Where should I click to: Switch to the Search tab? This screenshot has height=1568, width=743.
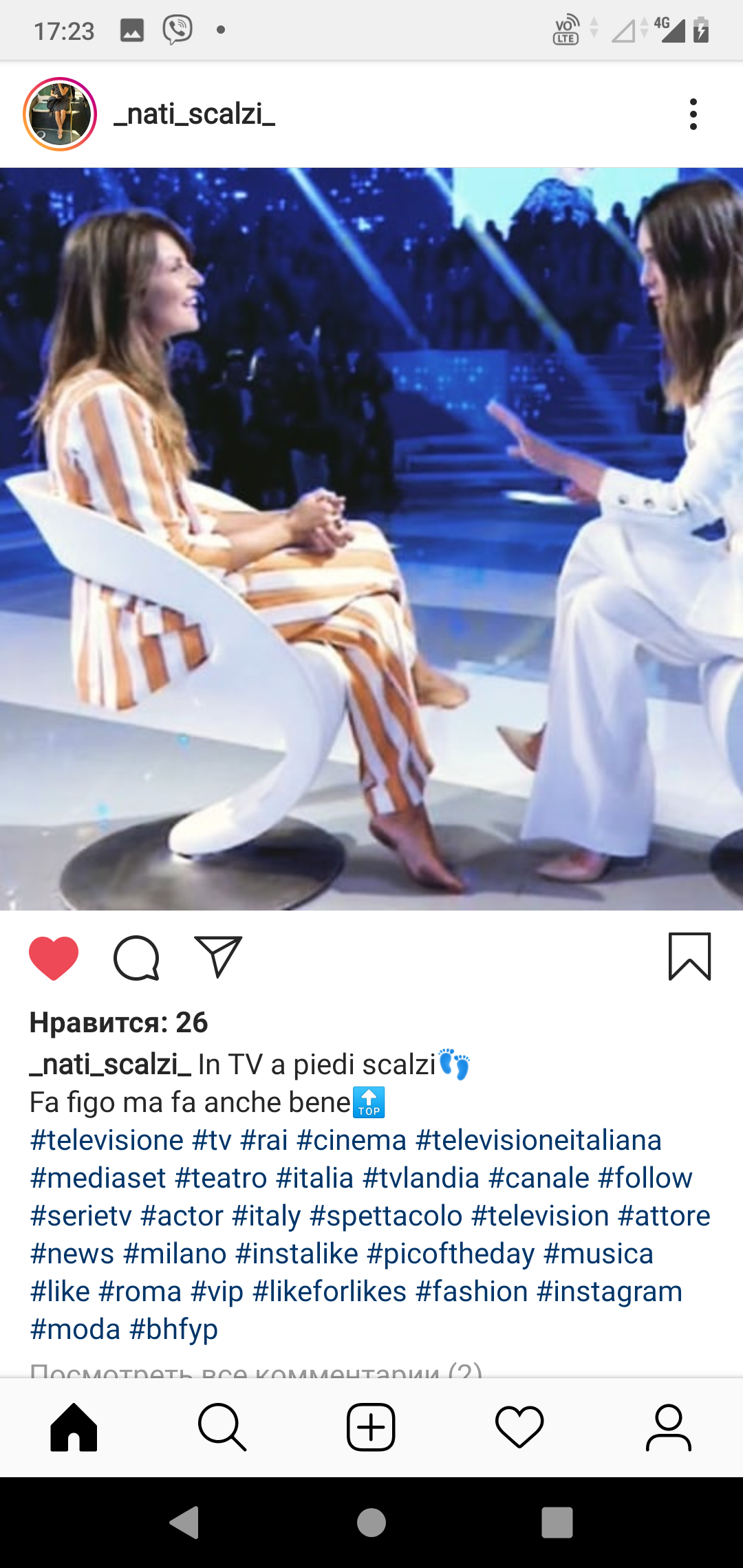tap(222, 1428)
